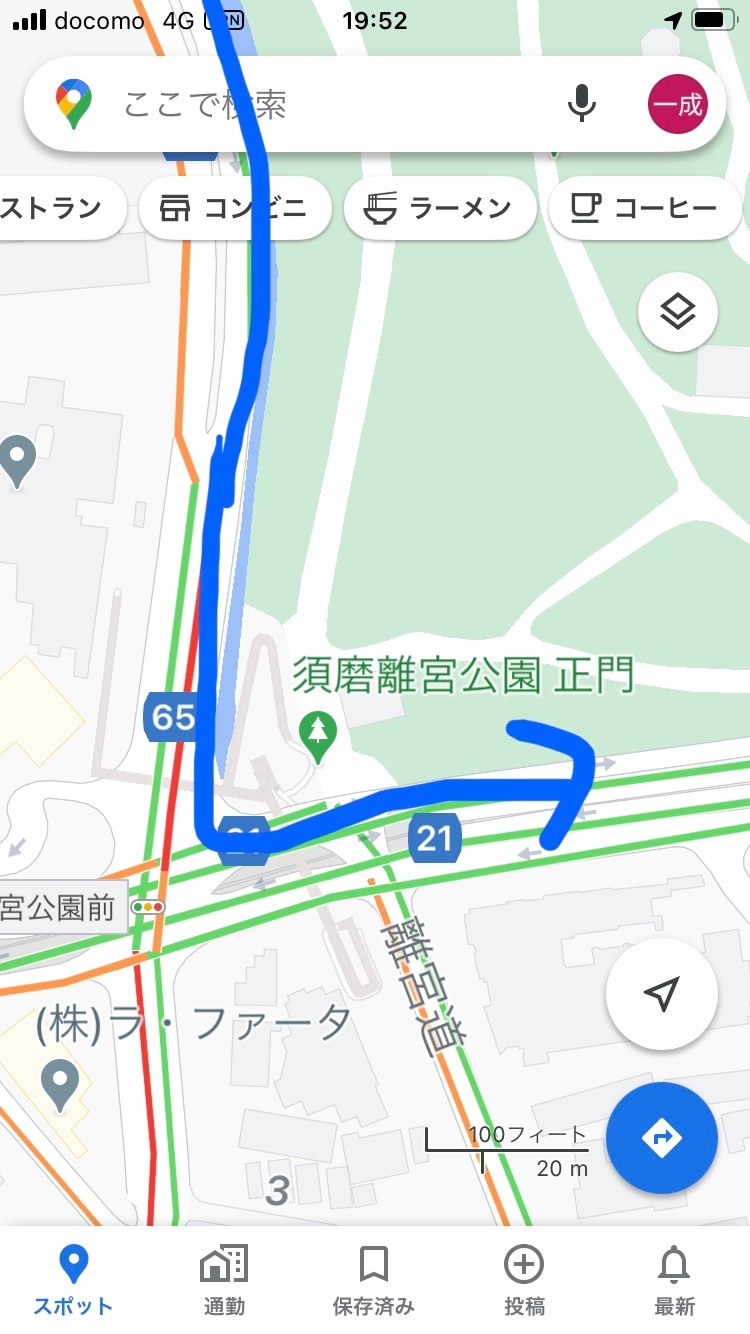Switch to the スポット tab

click(x=73, y=1280)
